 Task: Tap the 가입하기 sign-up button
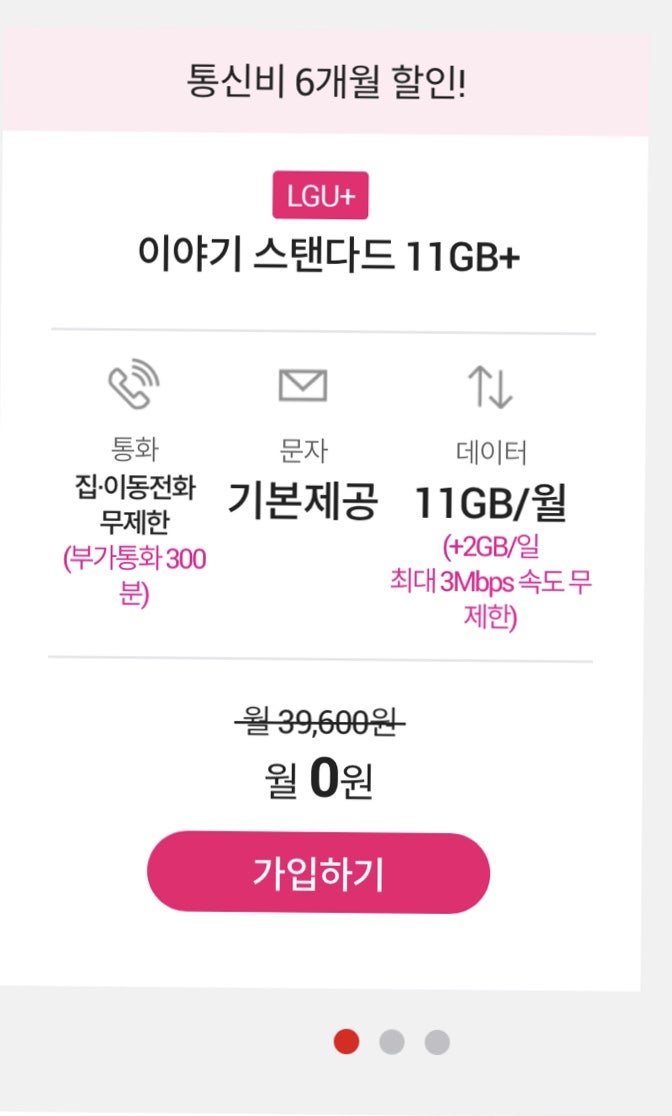coord(318,872)
